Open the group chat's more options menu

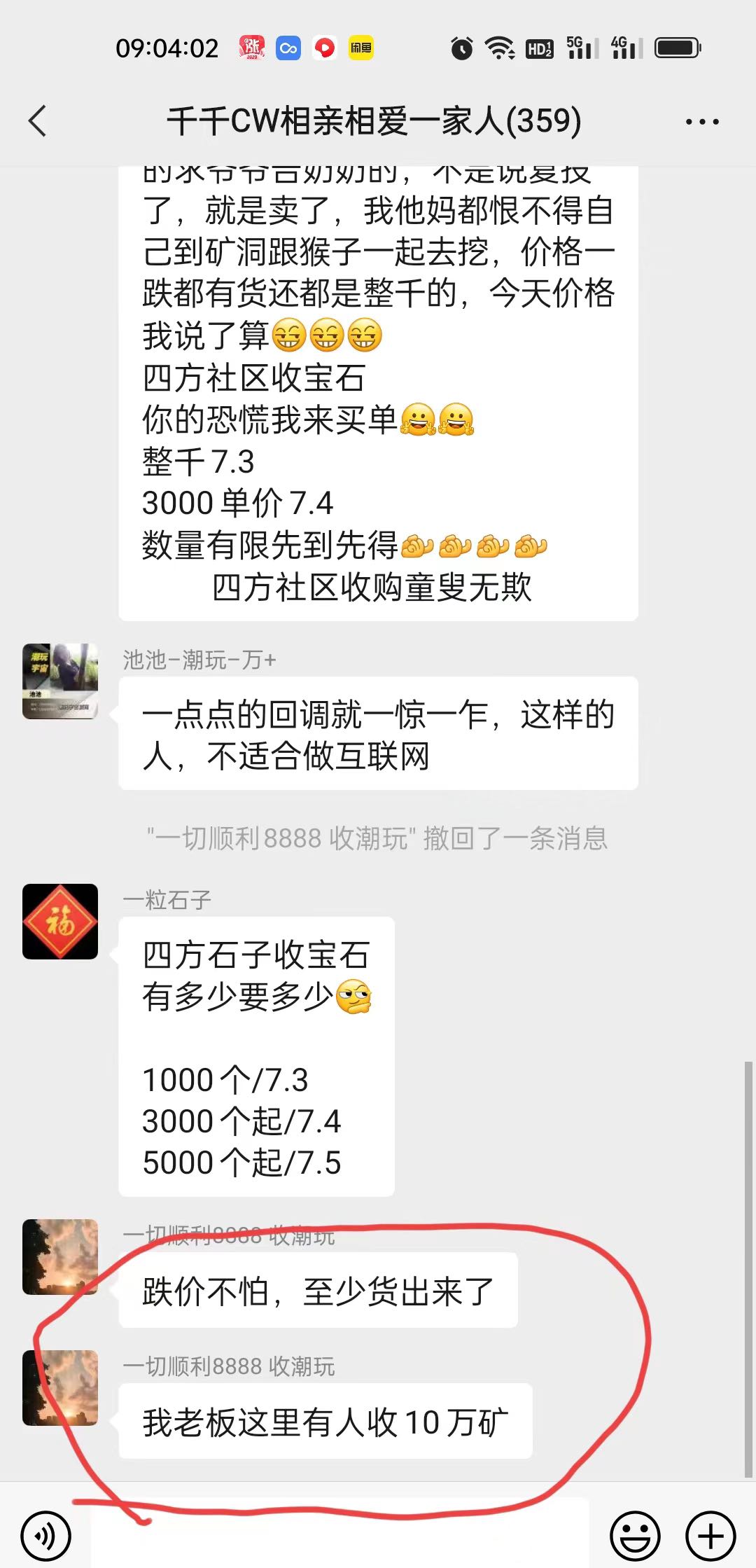pyautogui.click(x=701, y=122)
